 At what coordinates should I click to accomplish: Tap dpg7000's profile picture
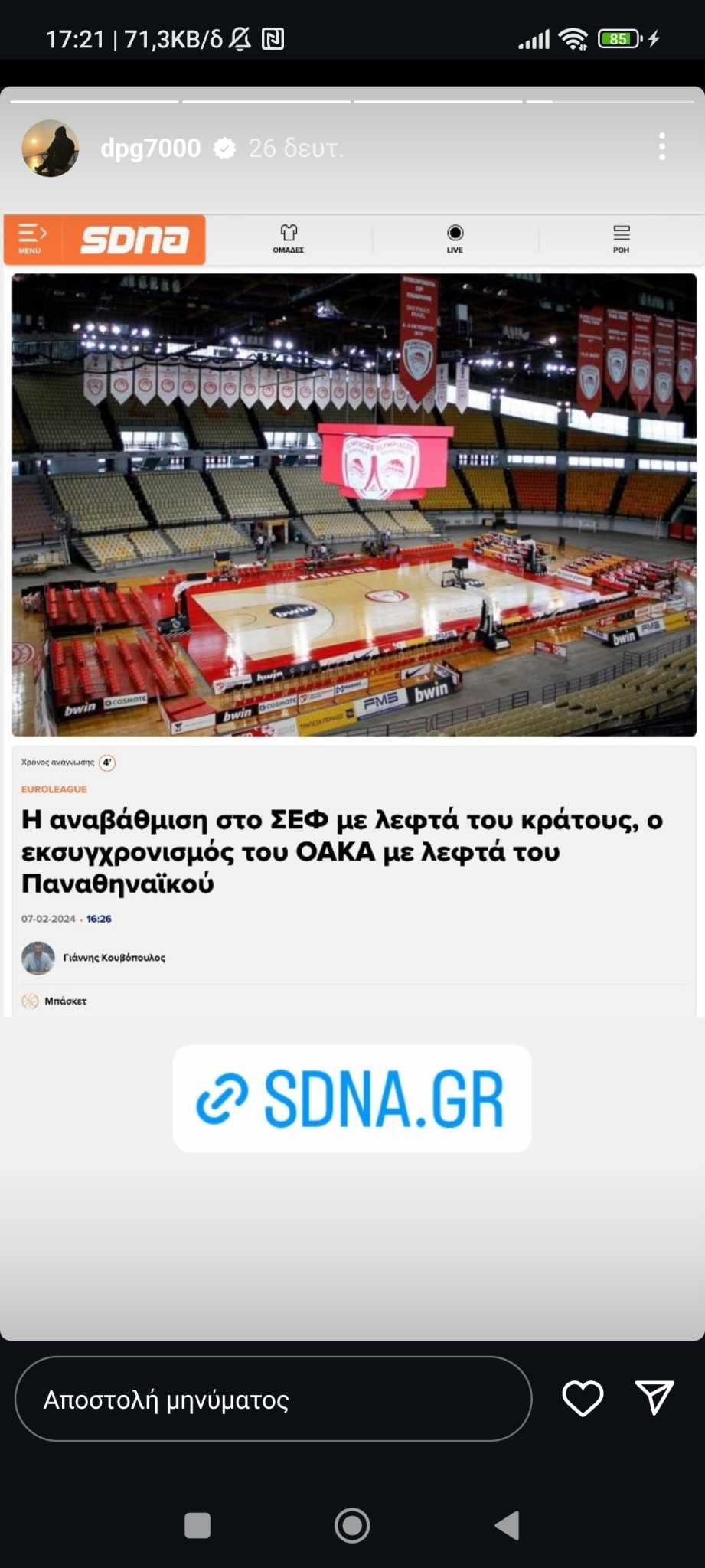click(51, 147)
